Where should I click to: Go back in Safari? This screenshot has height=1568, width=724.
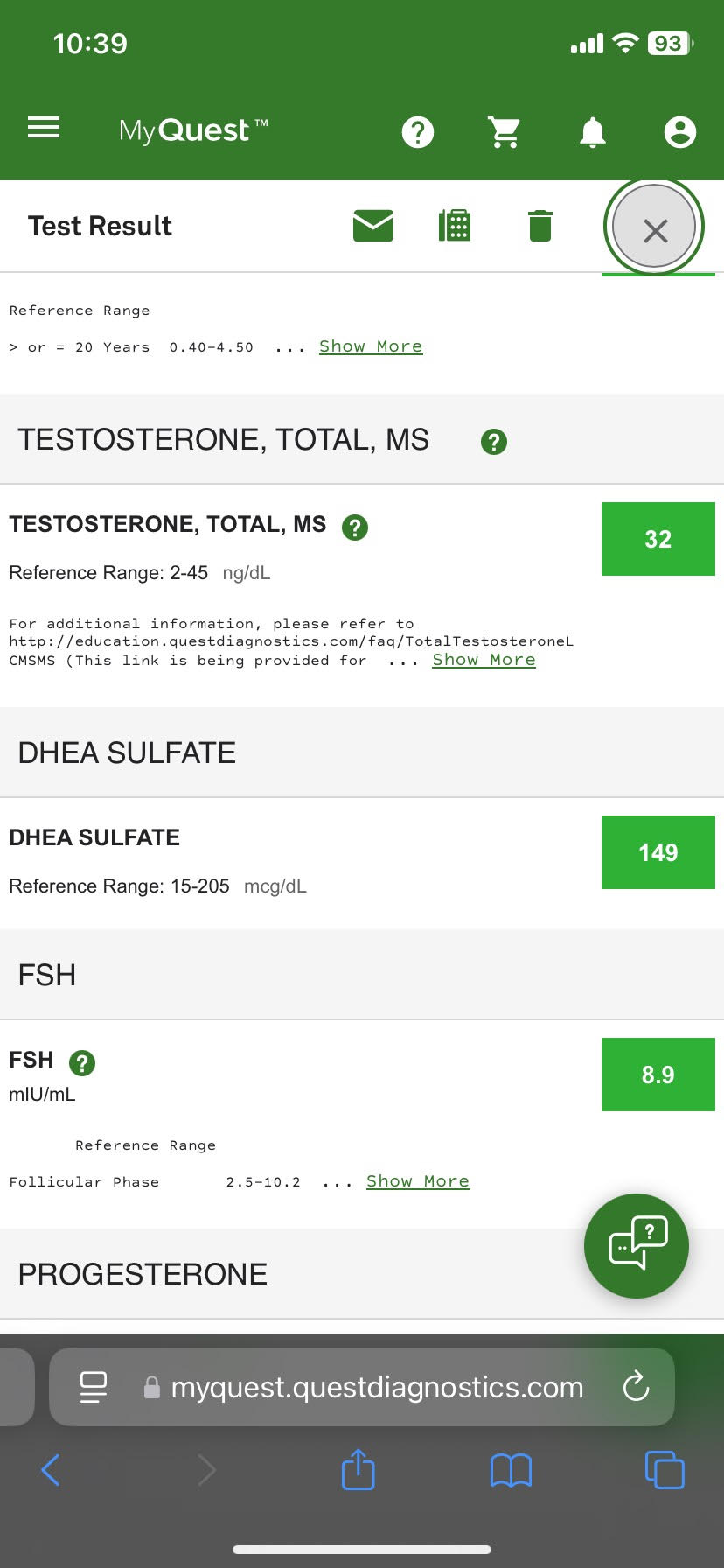click(x=51, y=1470)
